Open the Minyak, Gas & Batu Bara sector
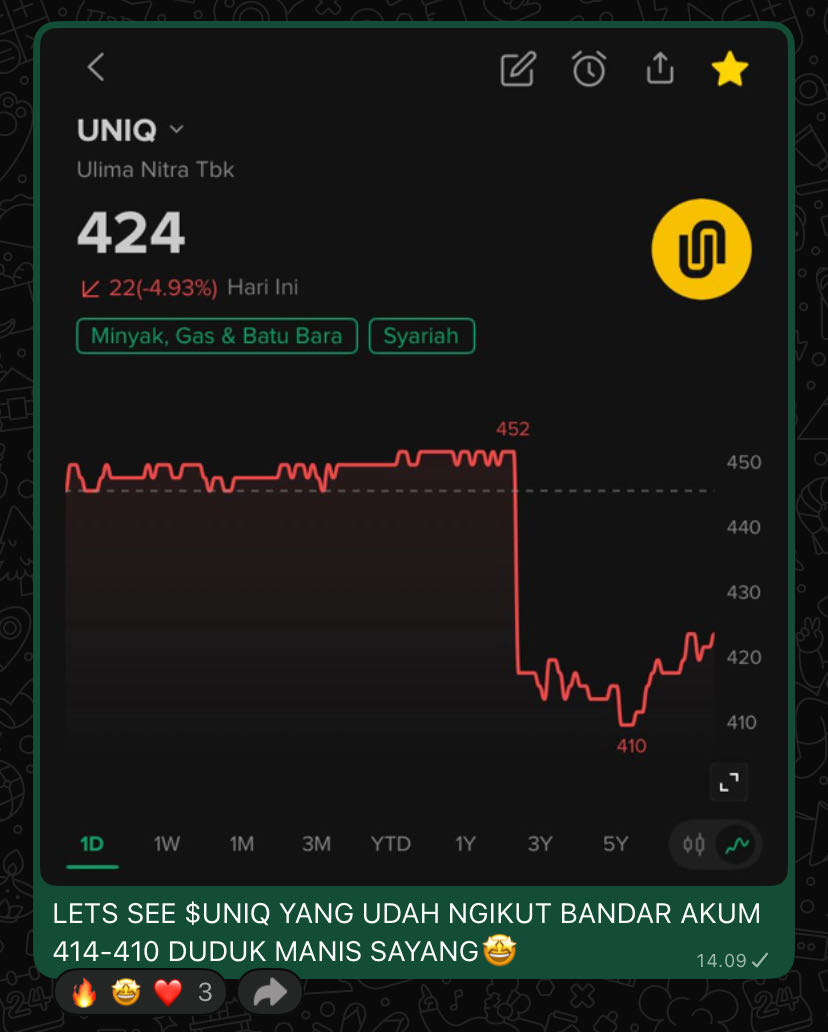This screenshot has width=828, height=1032. pos(216,336)
